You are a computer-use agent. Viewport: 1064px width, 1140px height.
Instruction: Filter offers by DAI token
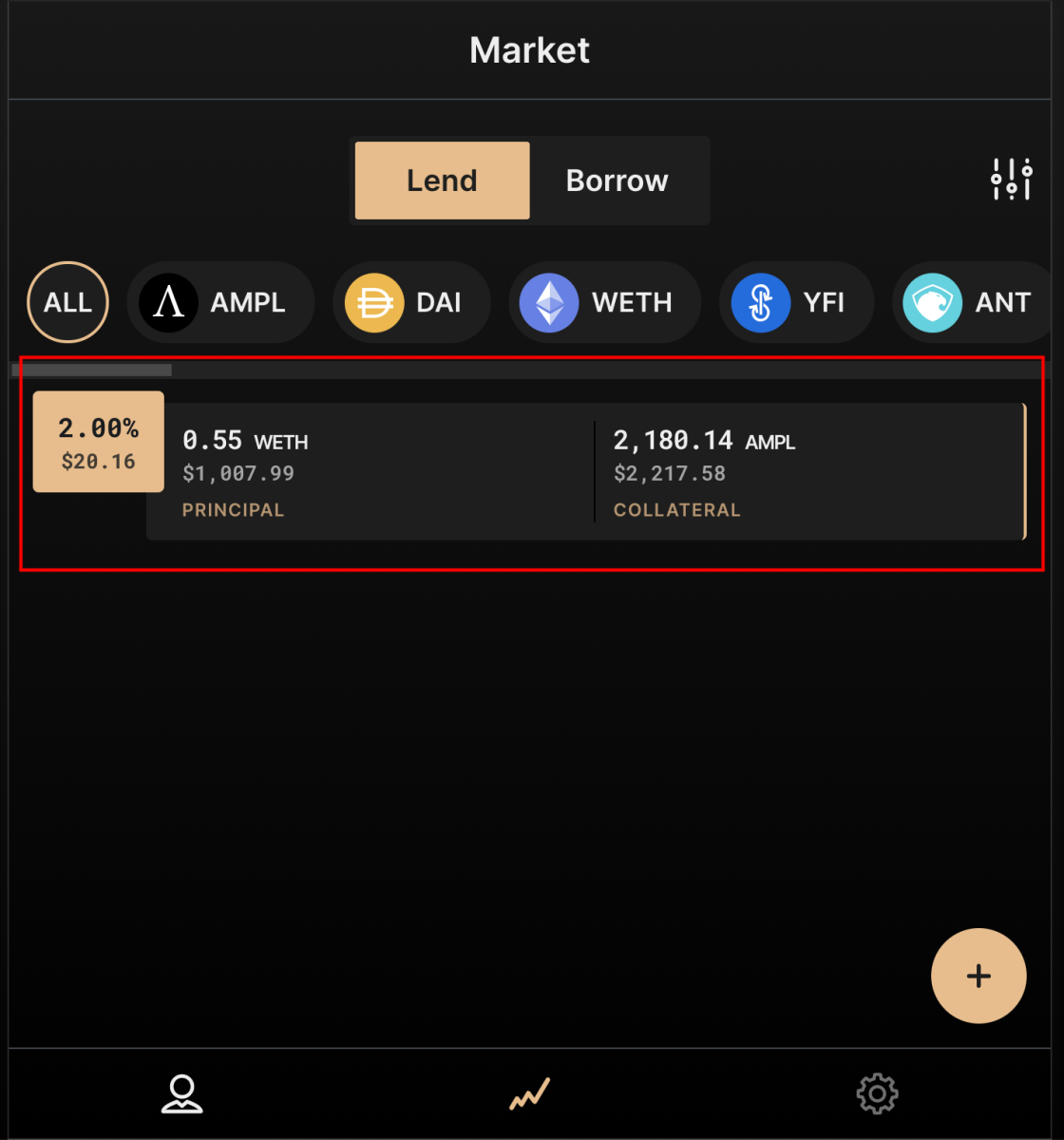[411, 302]
